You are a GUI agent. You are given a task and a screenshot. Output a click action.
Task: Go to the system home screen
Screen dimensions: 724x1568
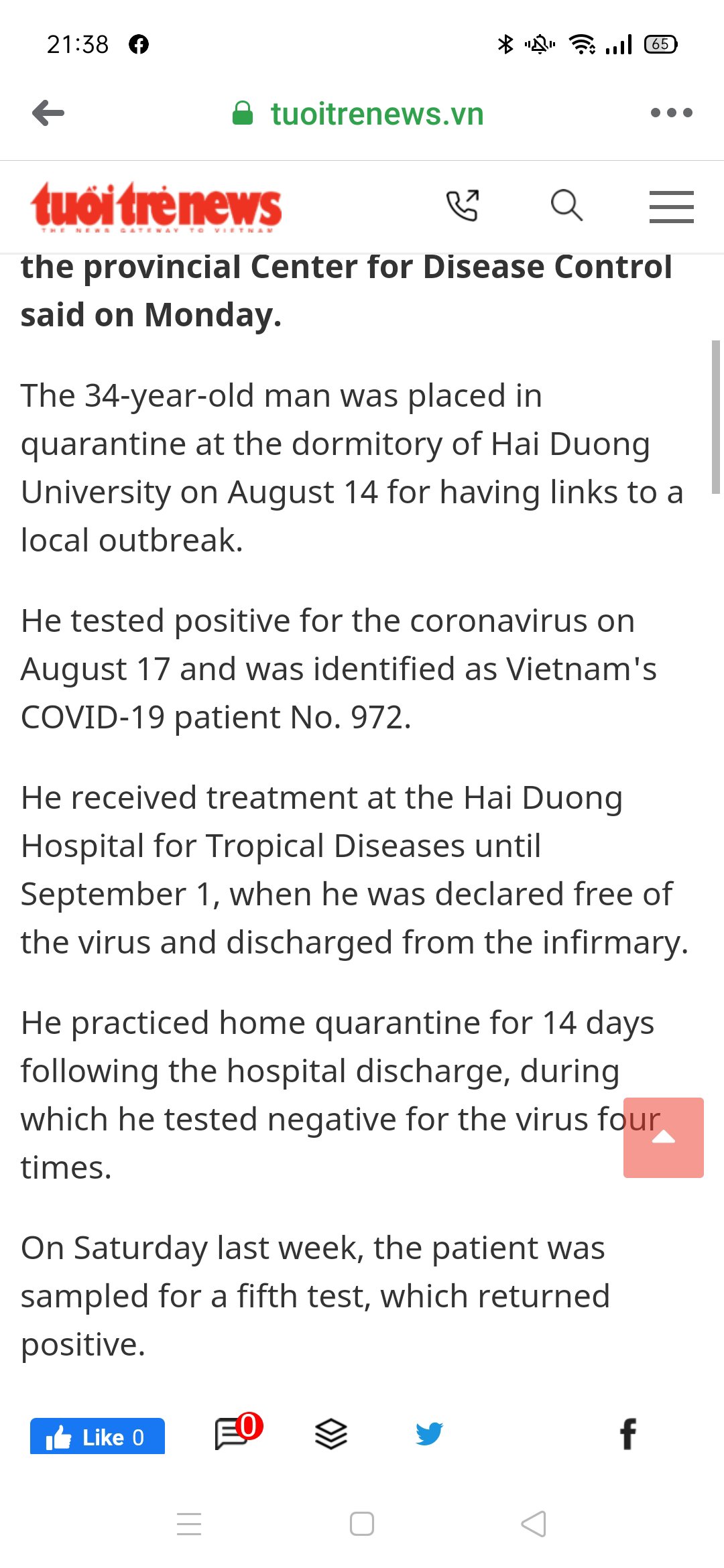362,1524
